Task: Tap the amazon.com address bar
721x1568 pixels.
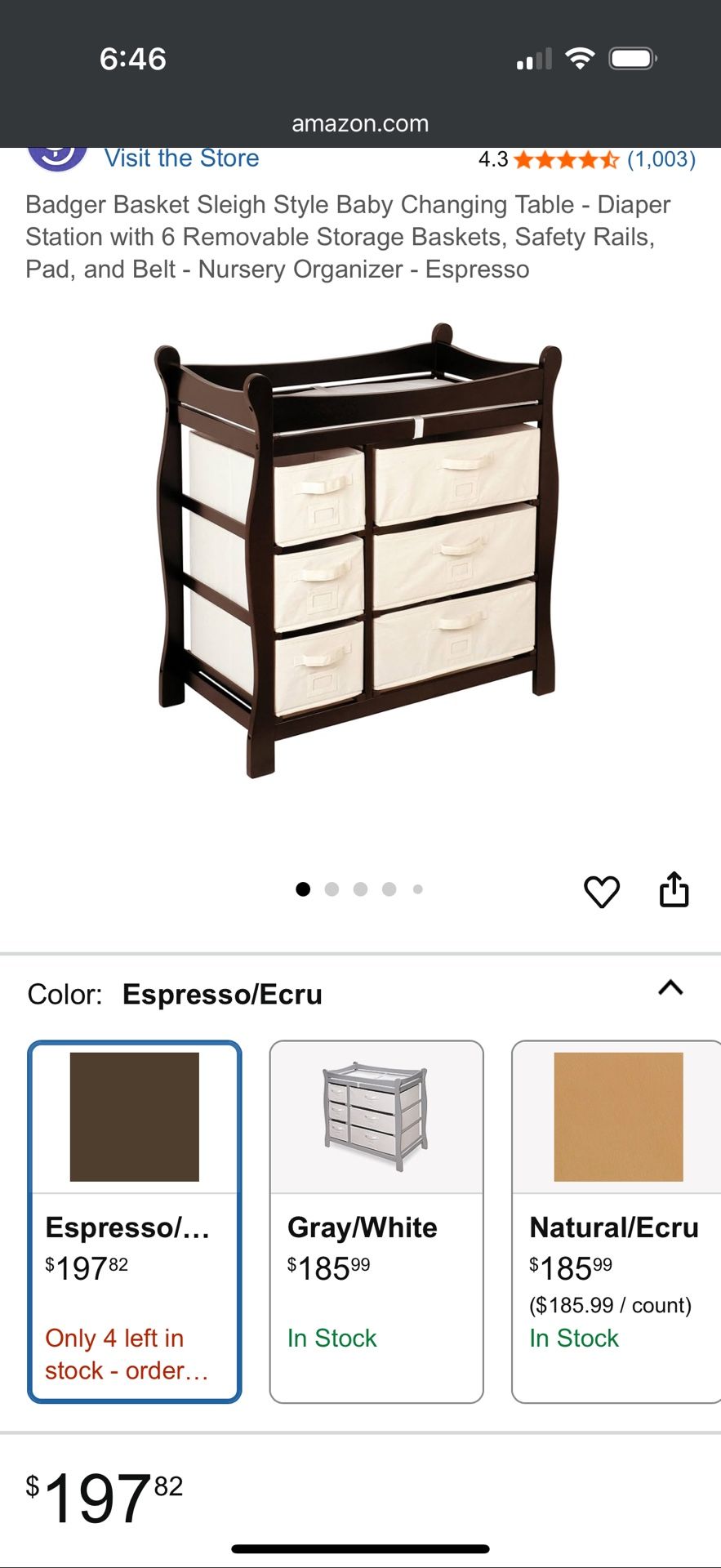Action: [x=360, y=123]
